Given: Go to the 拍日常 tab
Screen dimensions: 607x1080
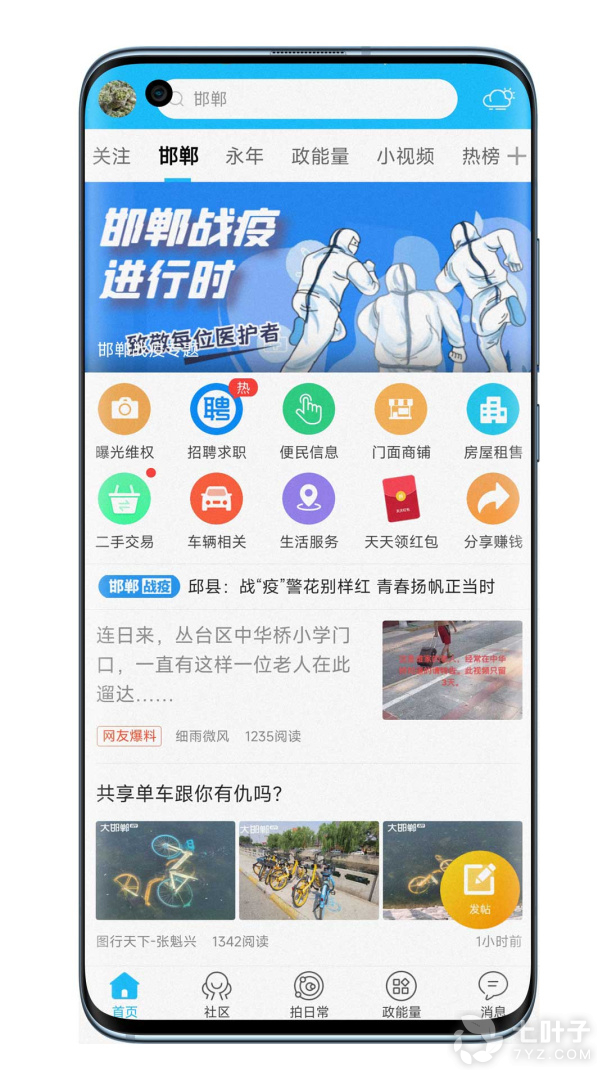Looking at the screenshot, I should [309, 994].
